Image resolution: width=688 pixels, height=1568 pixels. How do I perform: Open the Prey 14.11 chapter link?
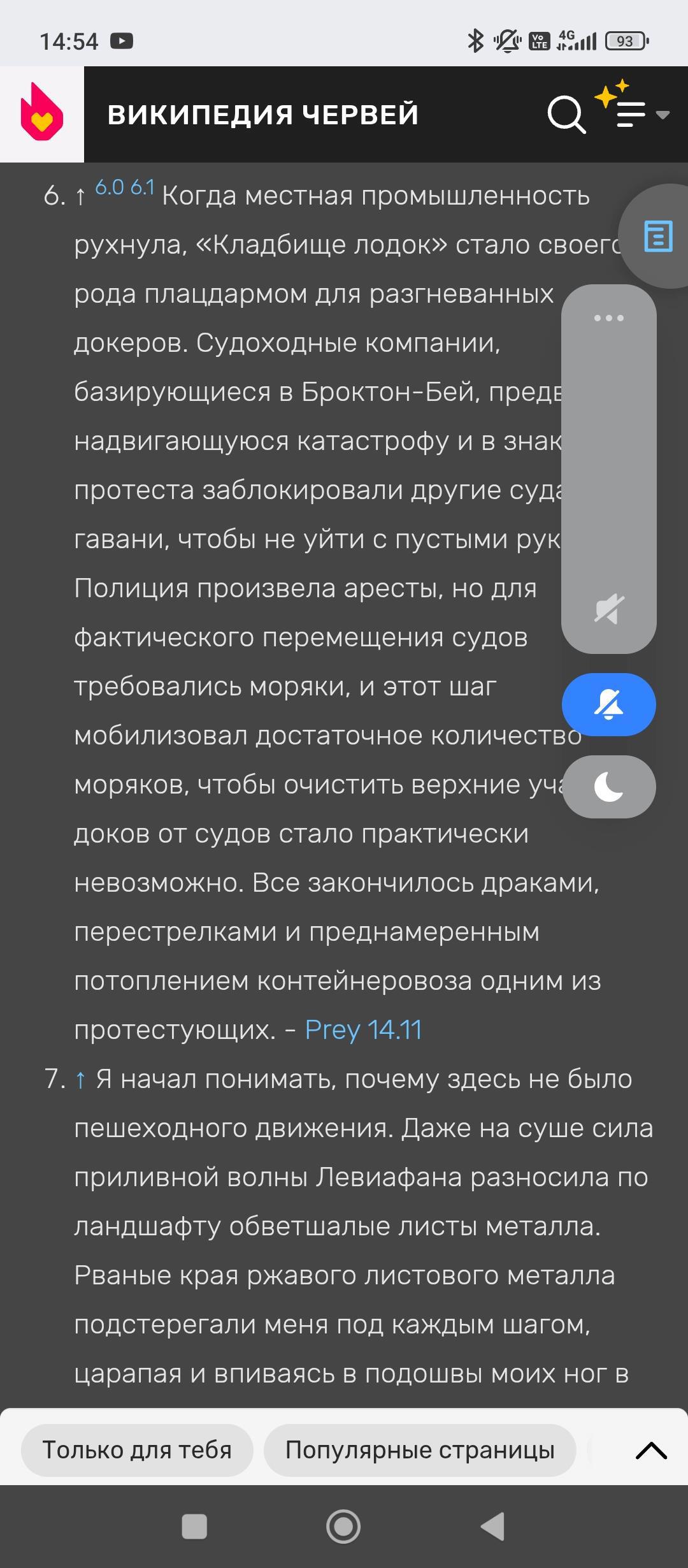[363, 1030]
